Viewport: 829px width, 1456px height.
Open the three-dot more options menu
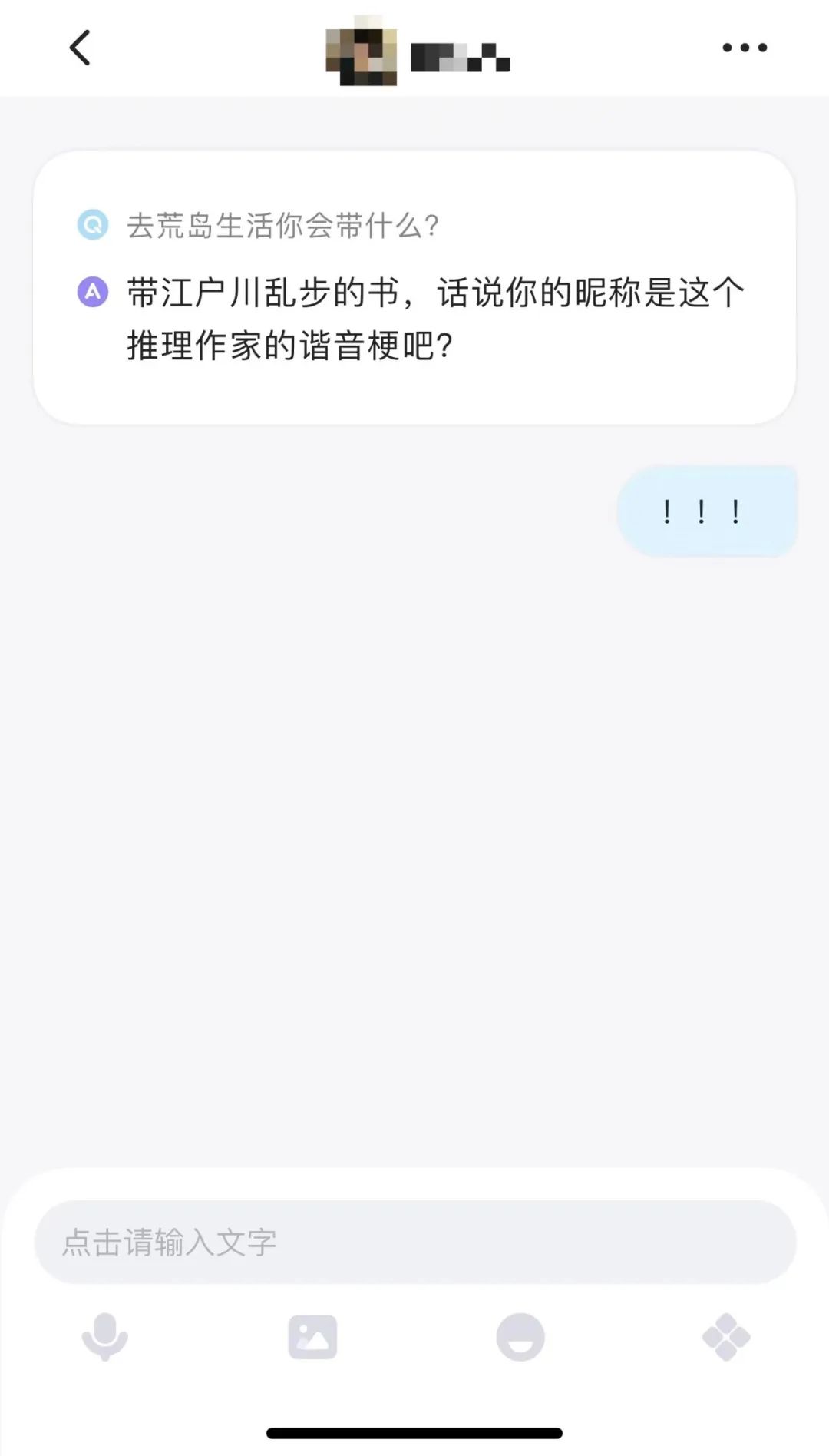pyautogui.click(x=744, y=48)
